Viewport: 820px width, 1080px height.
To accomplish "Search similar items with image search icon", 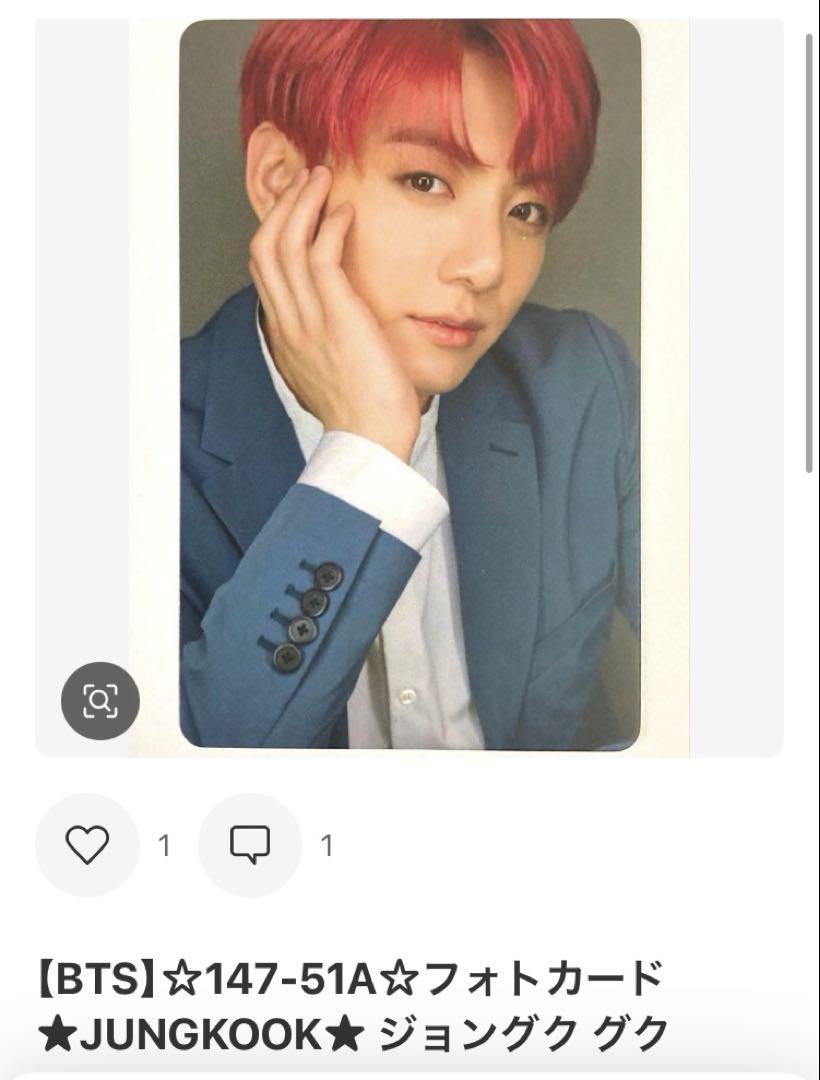I will [100, 700].
